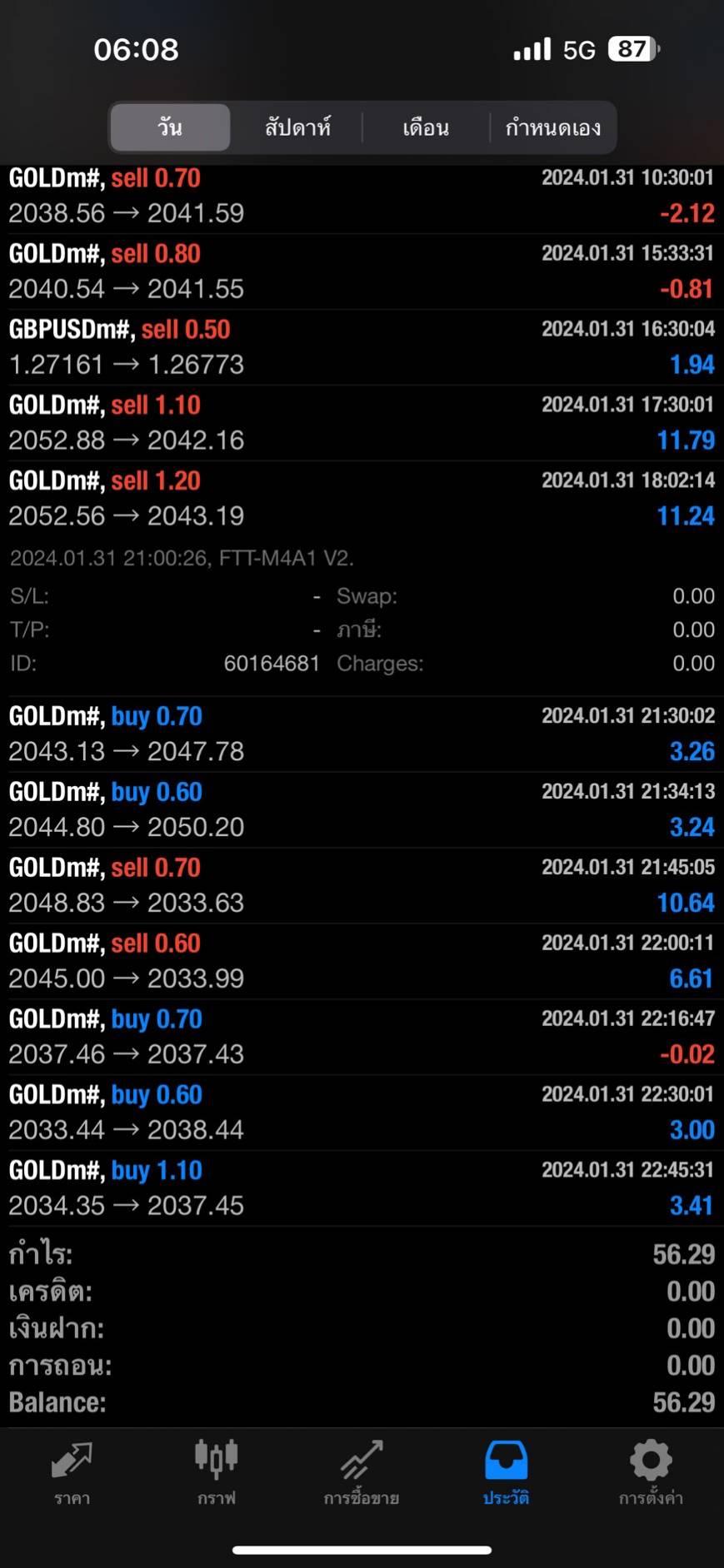Image resolution: width=724 pixels, height=1568 pixels.
Task: Open the ราคา quotes tab
Action: (x=72, y=1472)
